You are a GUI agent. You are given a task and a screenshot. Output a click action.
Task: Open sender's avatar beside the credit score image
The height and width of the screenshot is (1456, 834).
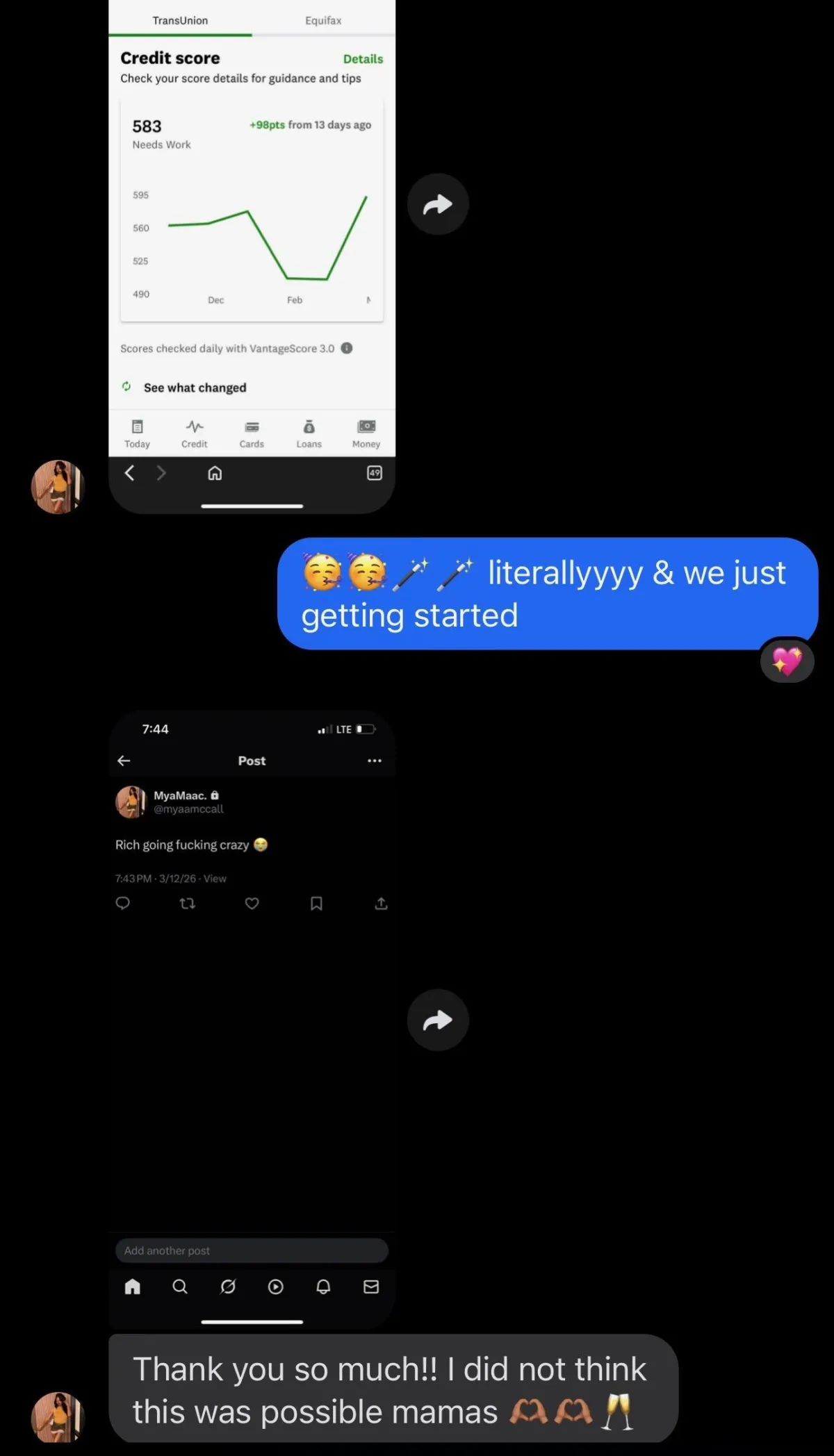58,487
